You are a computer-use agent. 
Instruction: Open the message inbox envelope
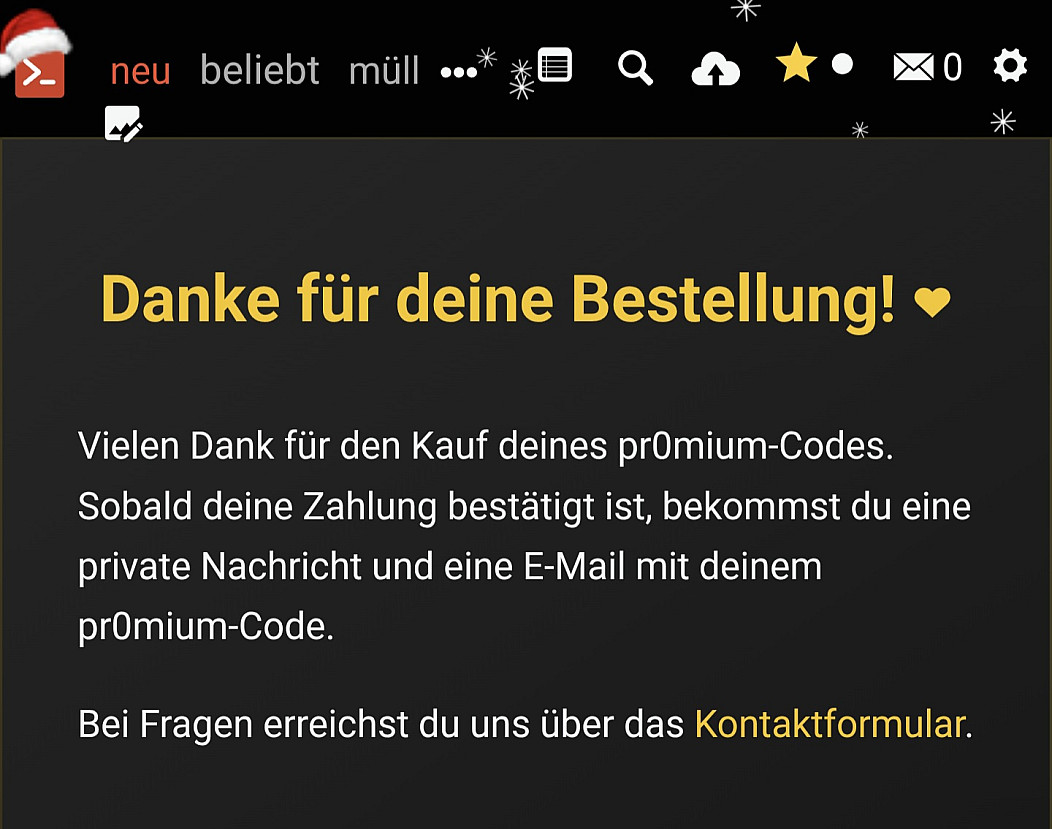(x=912, y=68)
